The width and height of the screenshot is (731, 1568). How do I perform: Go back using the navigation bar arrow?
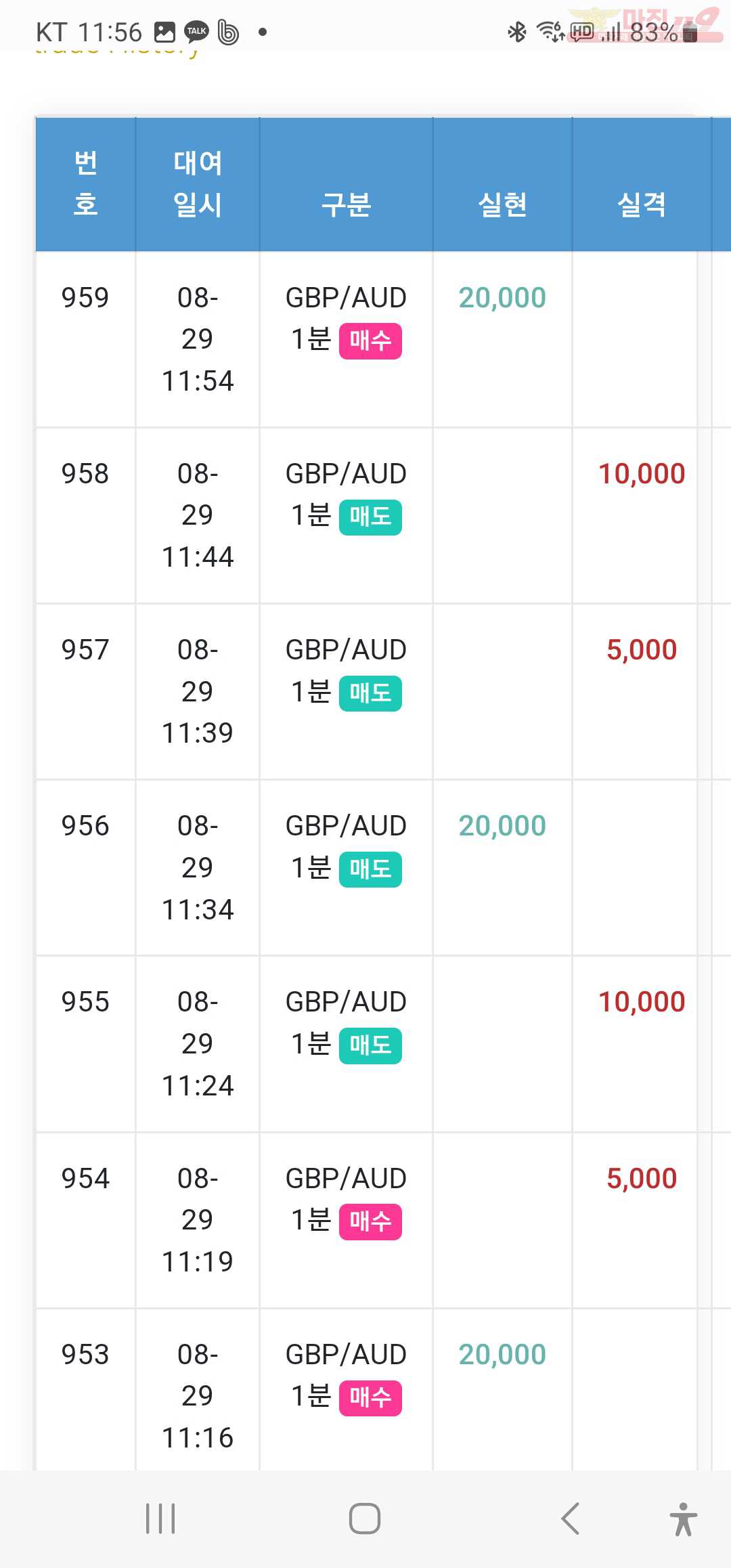coord(570,1519)
